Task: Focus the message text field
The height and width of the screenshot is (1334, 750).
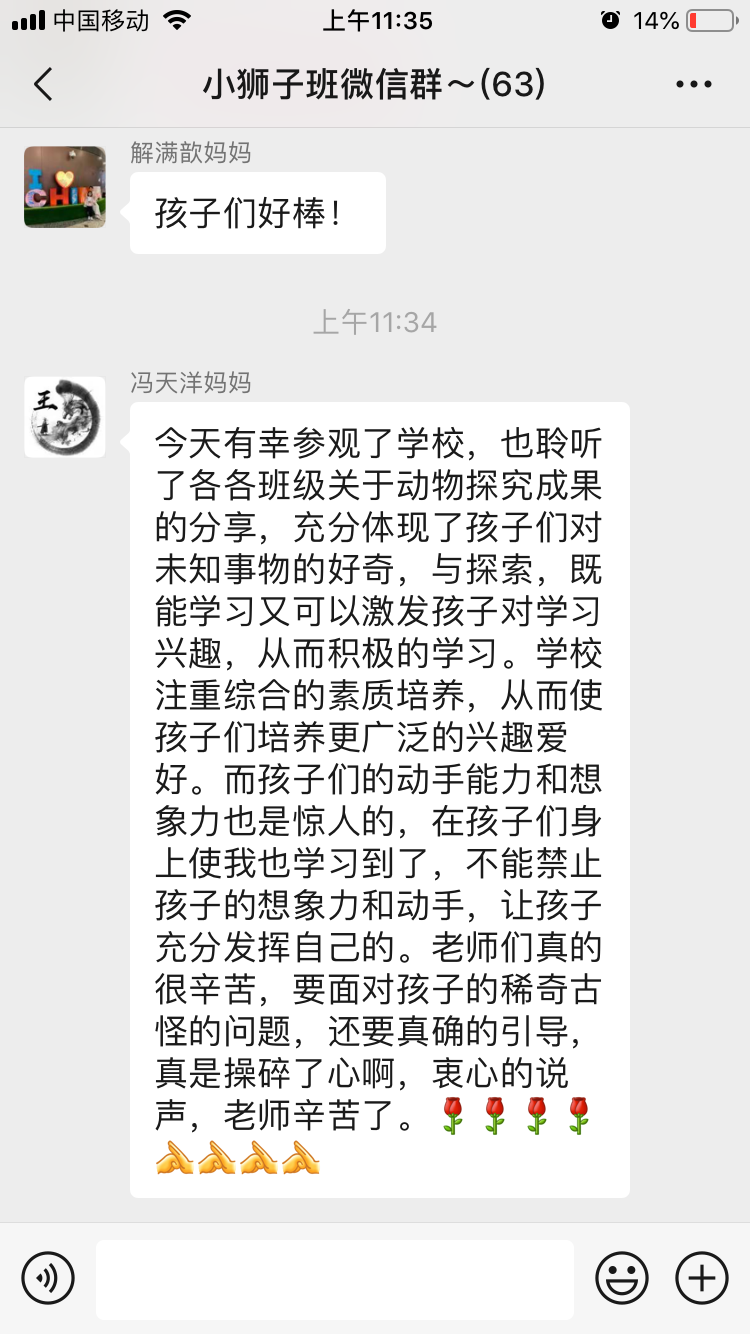Action: tap(335, 1279)
